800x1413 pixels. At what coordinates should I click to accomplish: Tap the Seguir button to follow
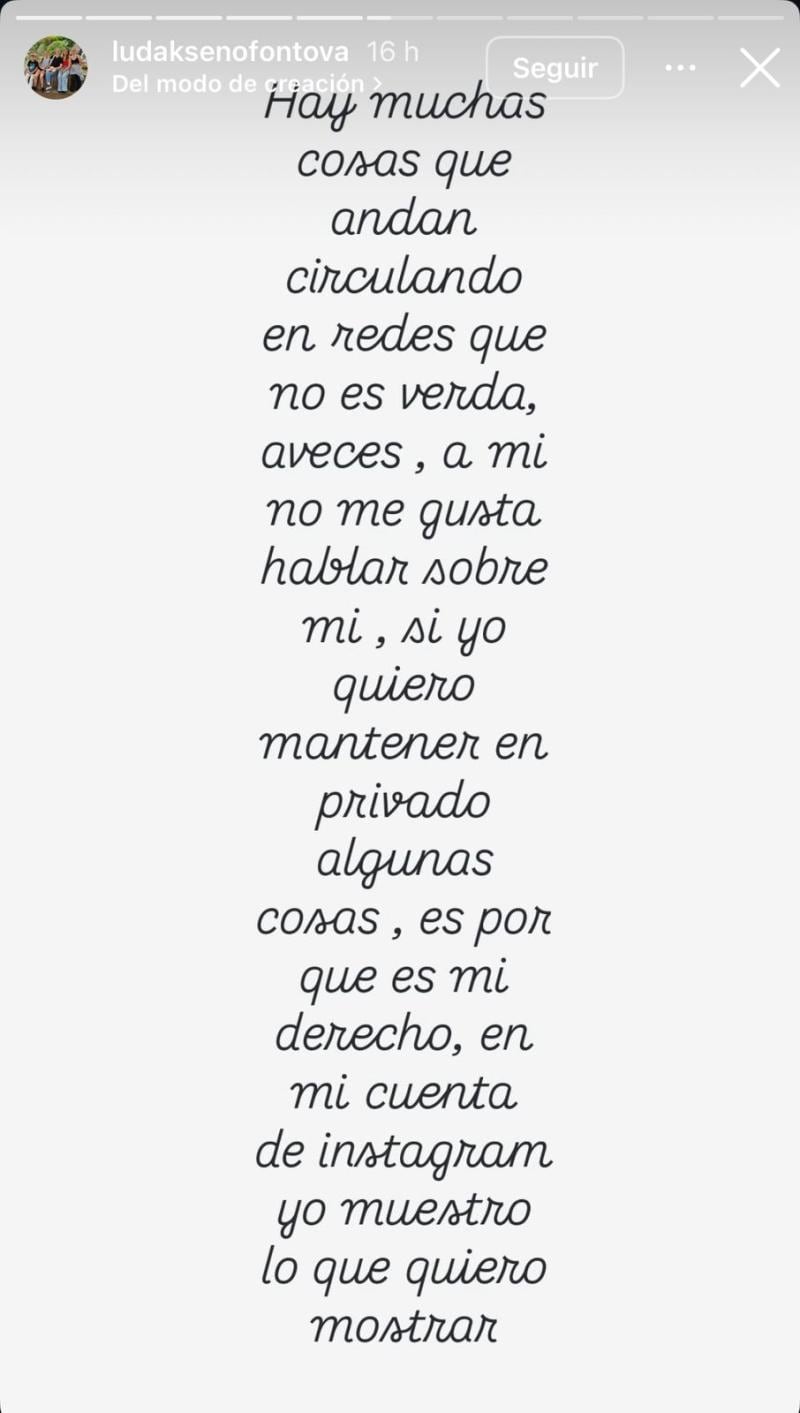555,68
